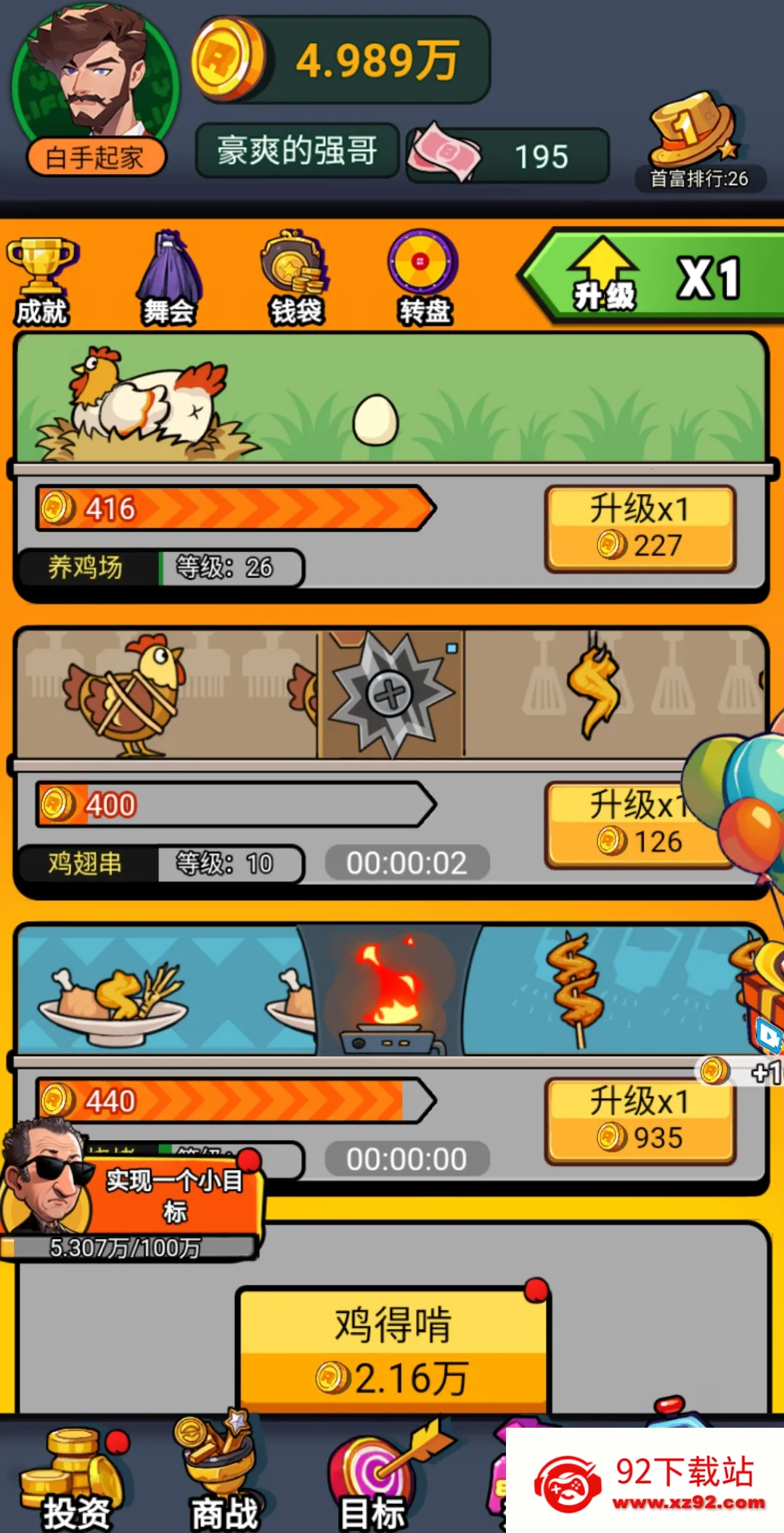Image resolution: width=784 pixels, height=1533 pixels.
Task: Open the 成就 achievements trophy
Action: point(42,280)
